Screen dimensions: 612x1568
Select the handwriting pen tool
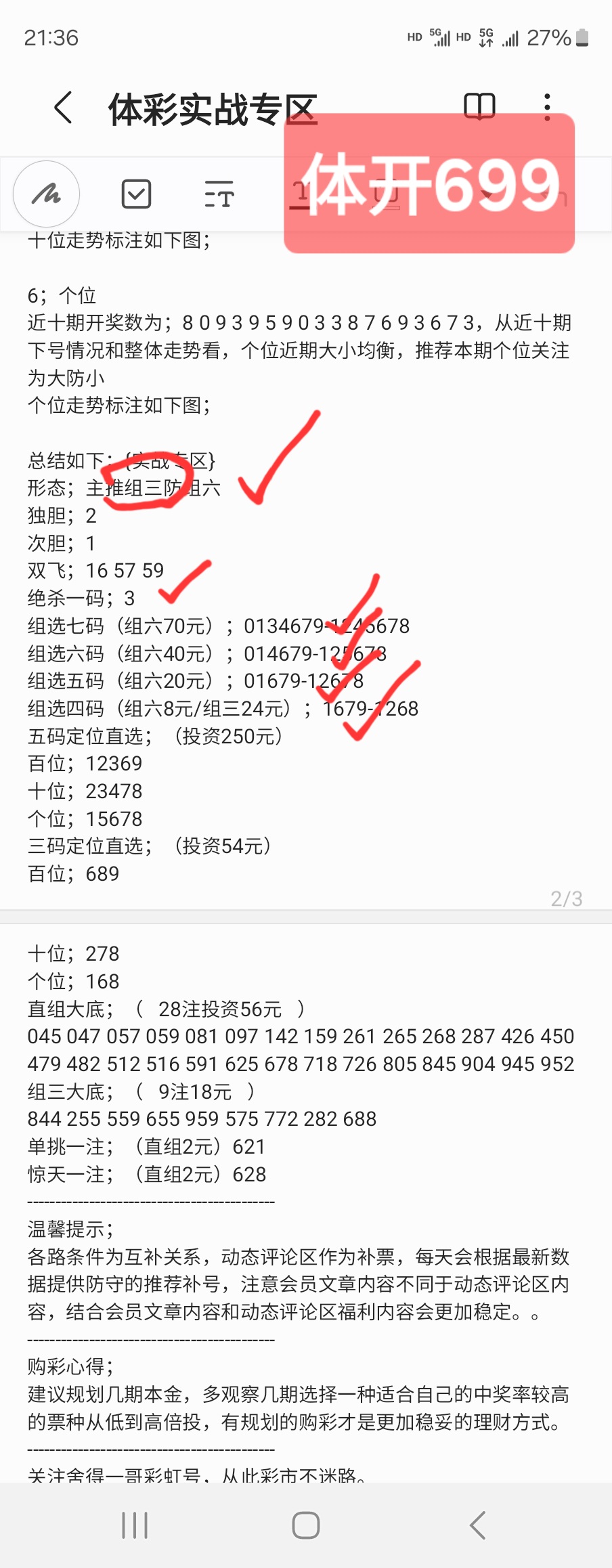click(x=47, y=194)
